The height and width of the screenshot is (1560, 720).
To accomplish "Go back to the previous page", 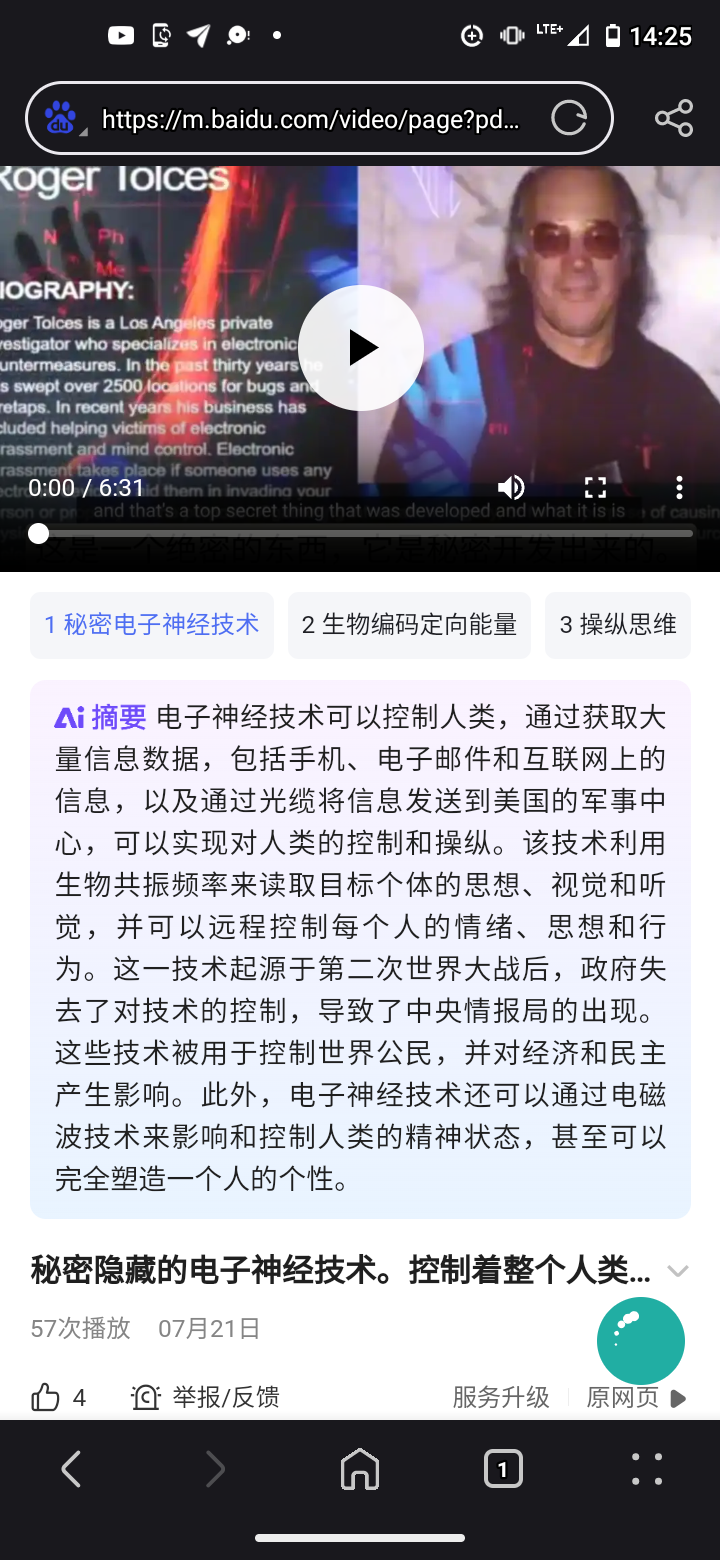I will pyautogui.click(x=71, y=1469).
